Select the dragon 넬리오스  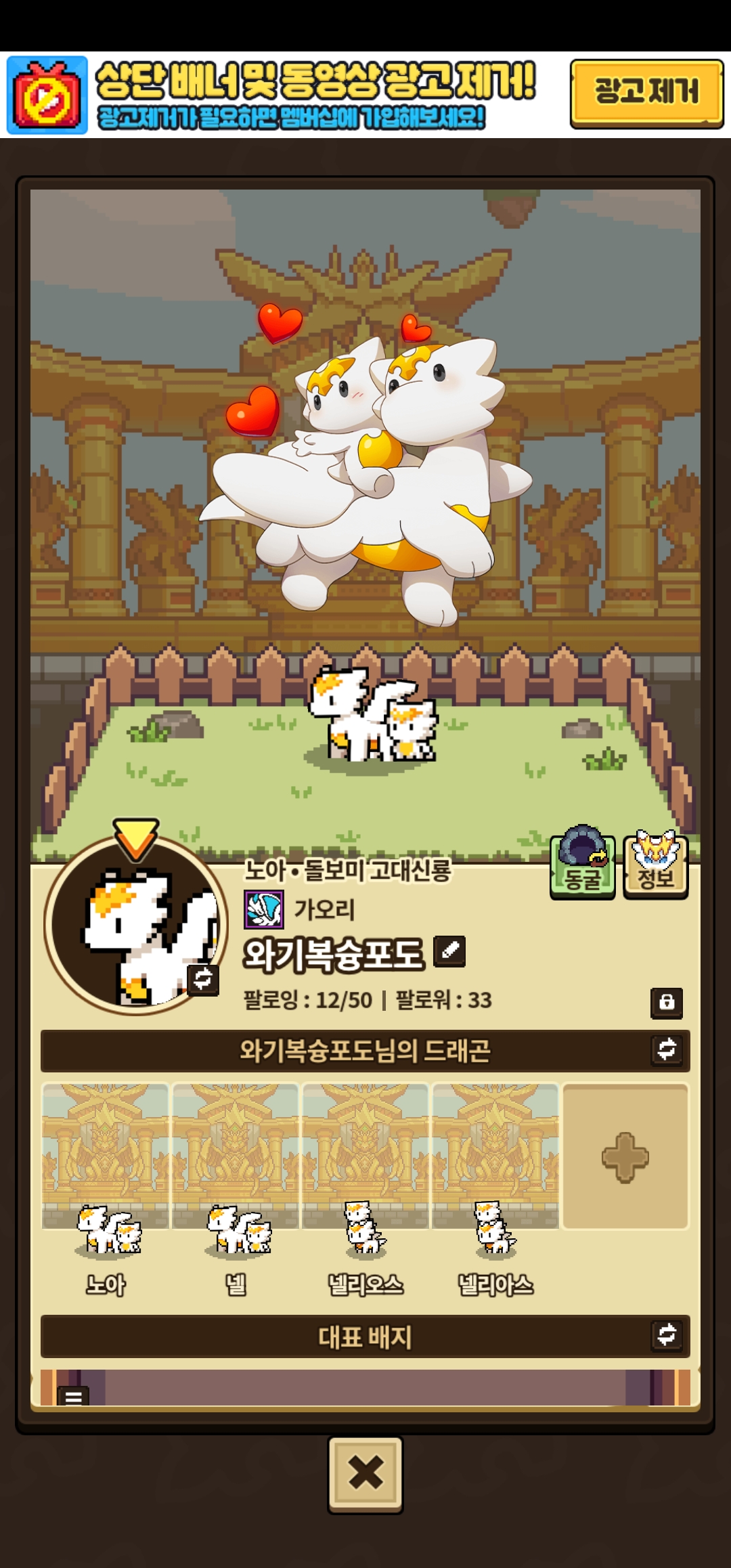pos(365,1192)
